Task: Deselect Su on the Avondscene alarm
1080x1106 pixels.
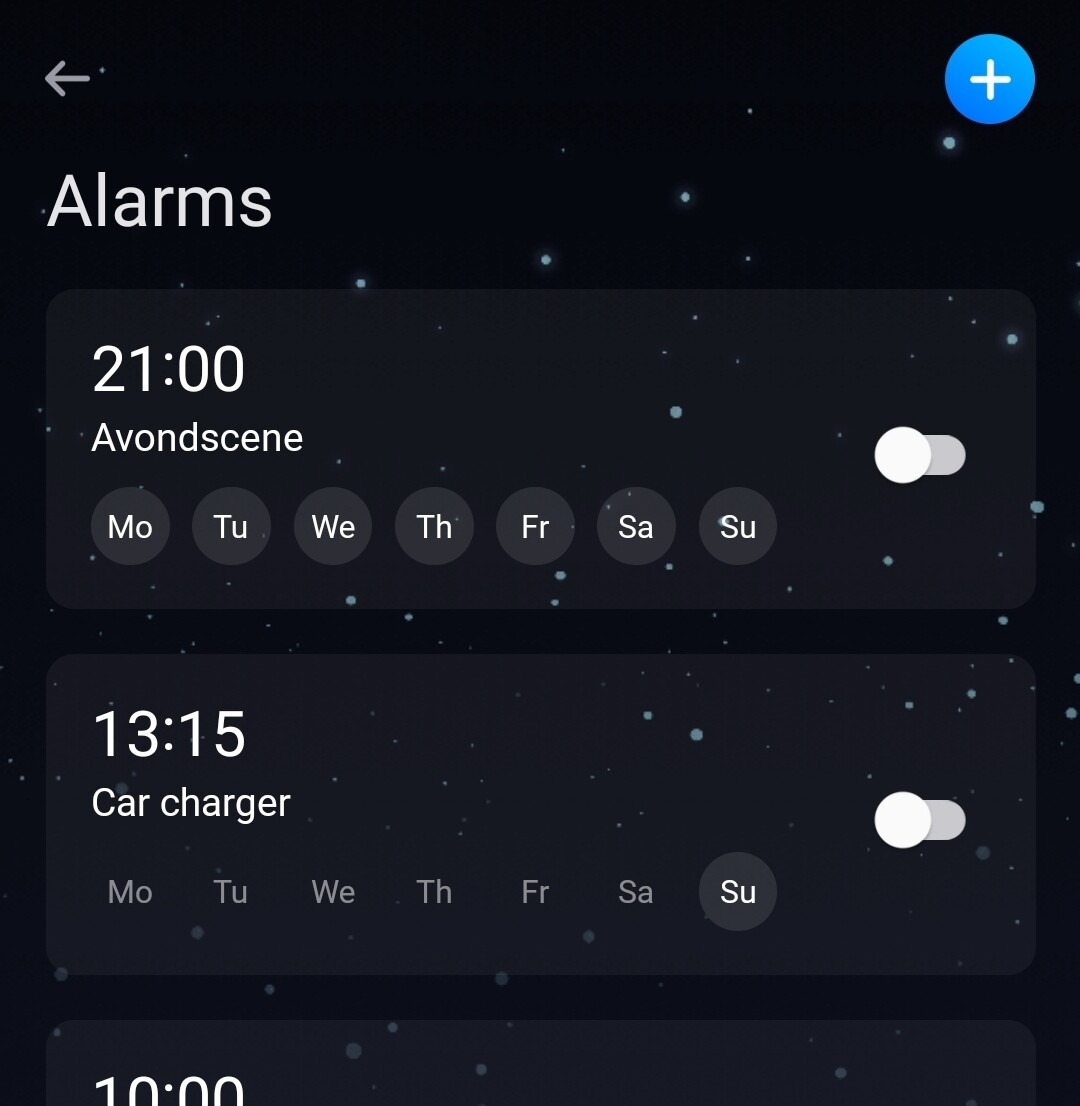Action: tap(738, 527)
